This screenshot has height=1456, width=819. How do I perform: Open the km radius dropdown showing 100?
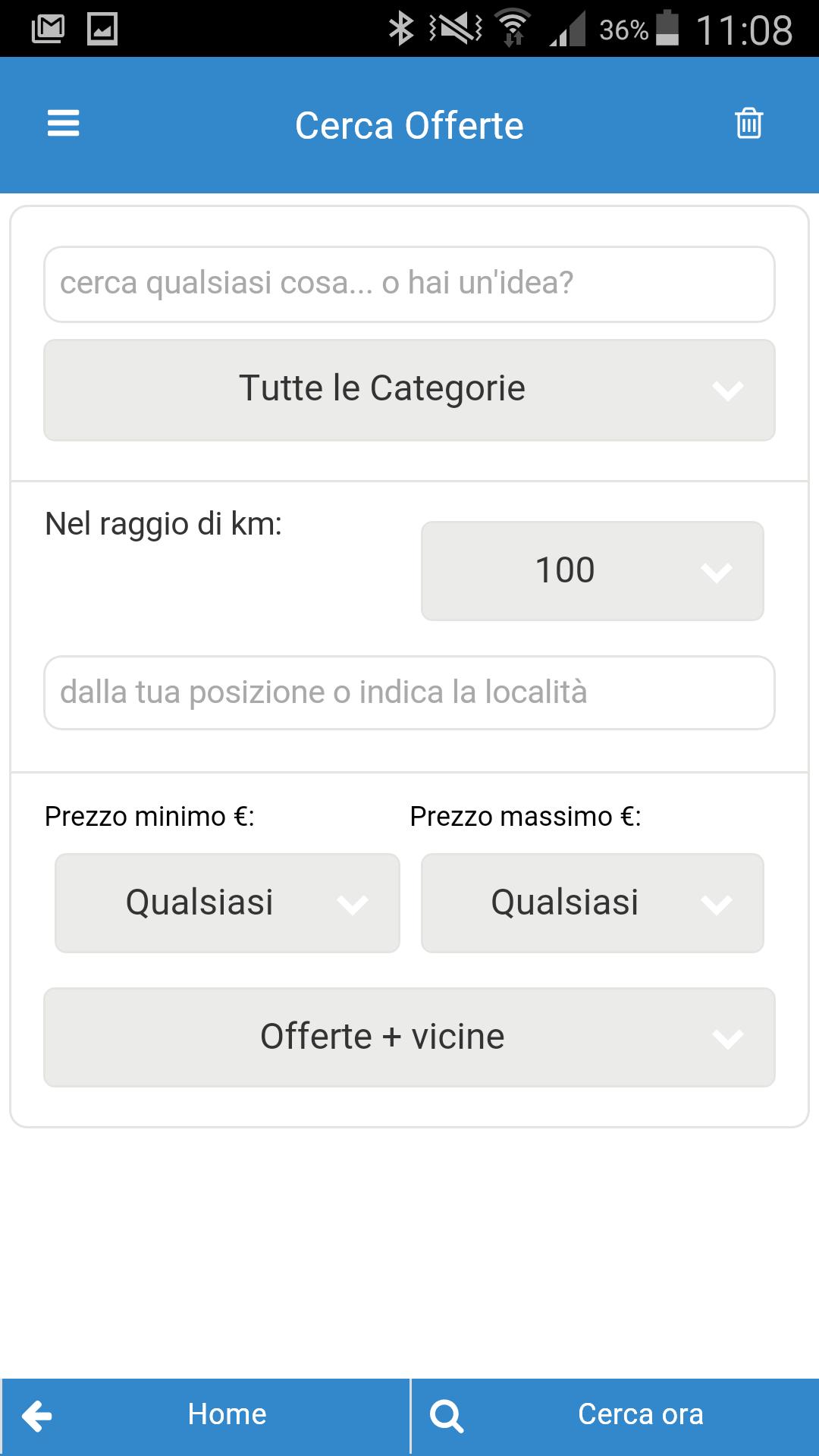tap(592, 571)
